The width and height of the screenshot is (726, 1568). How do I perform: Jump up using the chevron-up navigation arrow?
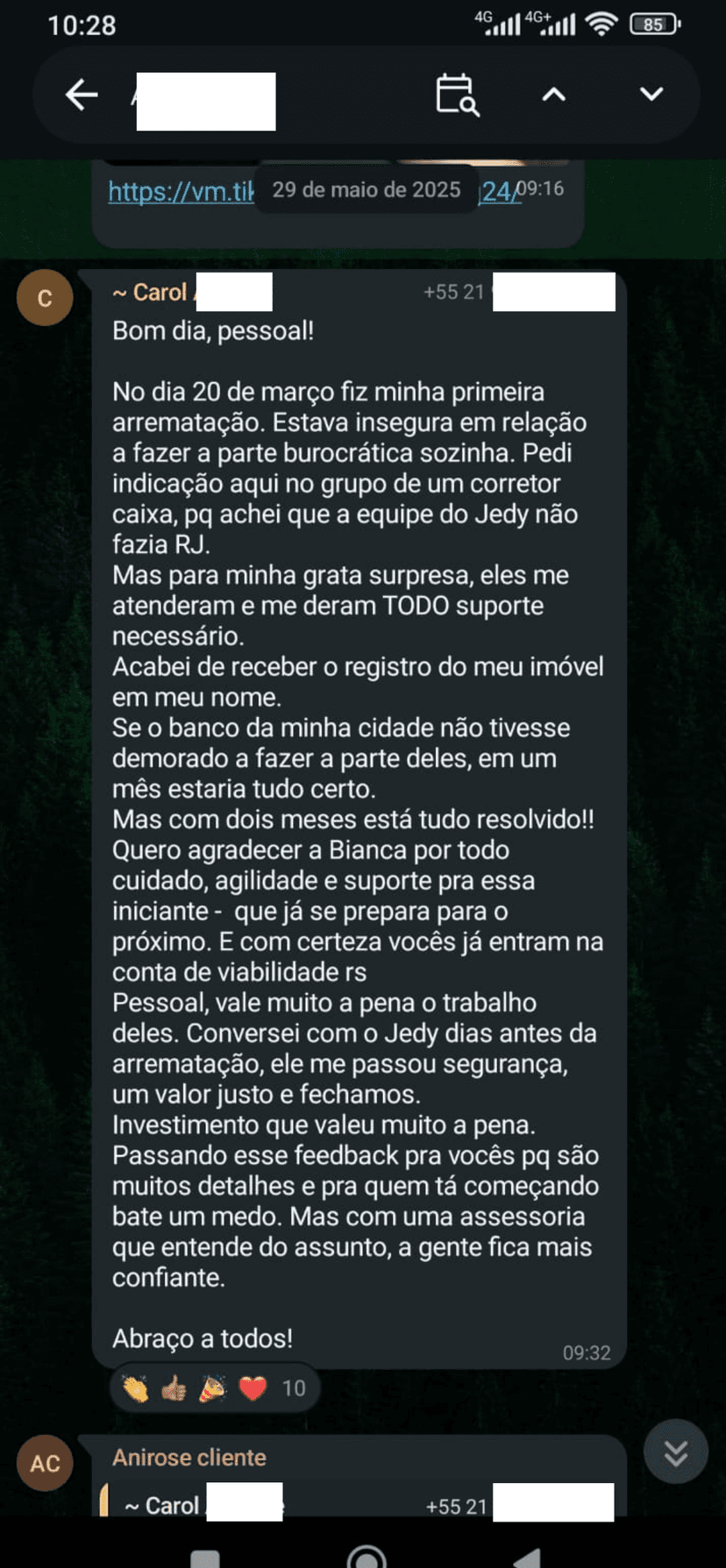pyautogui.click(x=553, y=95)
